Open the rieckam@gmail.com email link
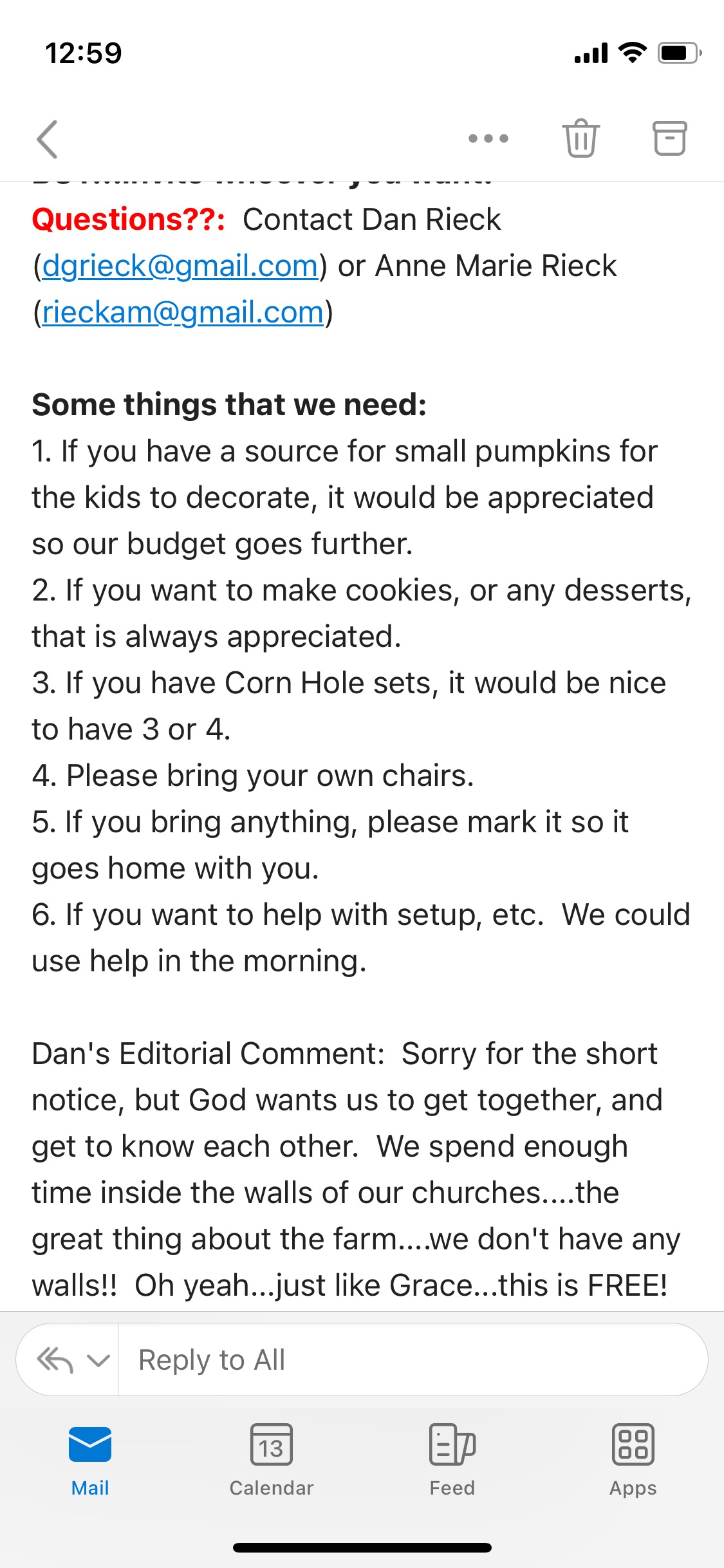Screen dimensions: 724x1568 183,312
